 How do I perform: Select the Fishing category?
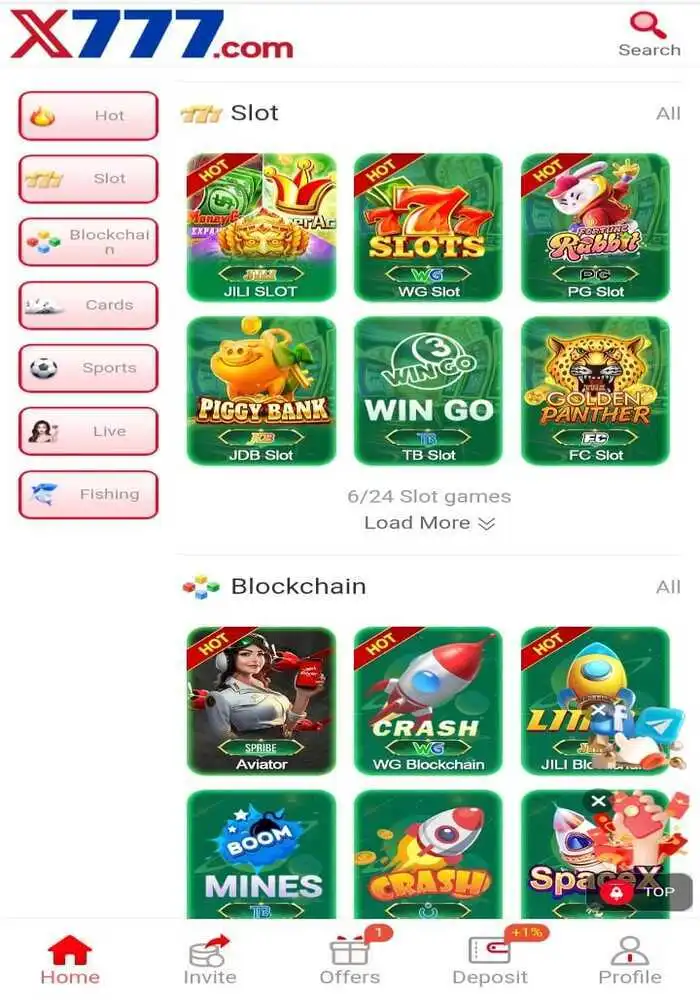pyautogui.click(x=88, y=494)
